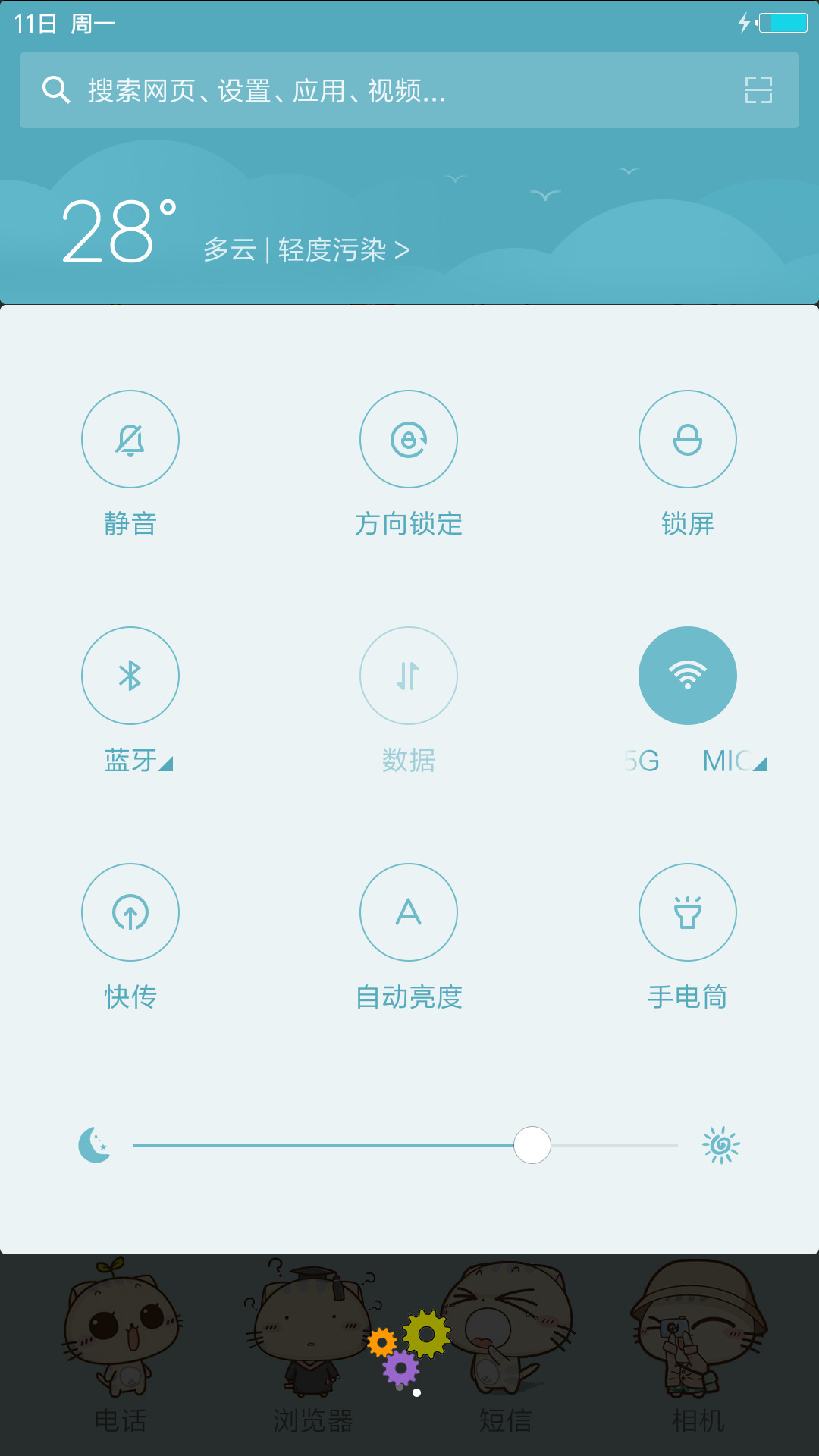Open weather details for 多云 轻度污染
Screen dimensions: 819x1456
[x=306, y=249]
